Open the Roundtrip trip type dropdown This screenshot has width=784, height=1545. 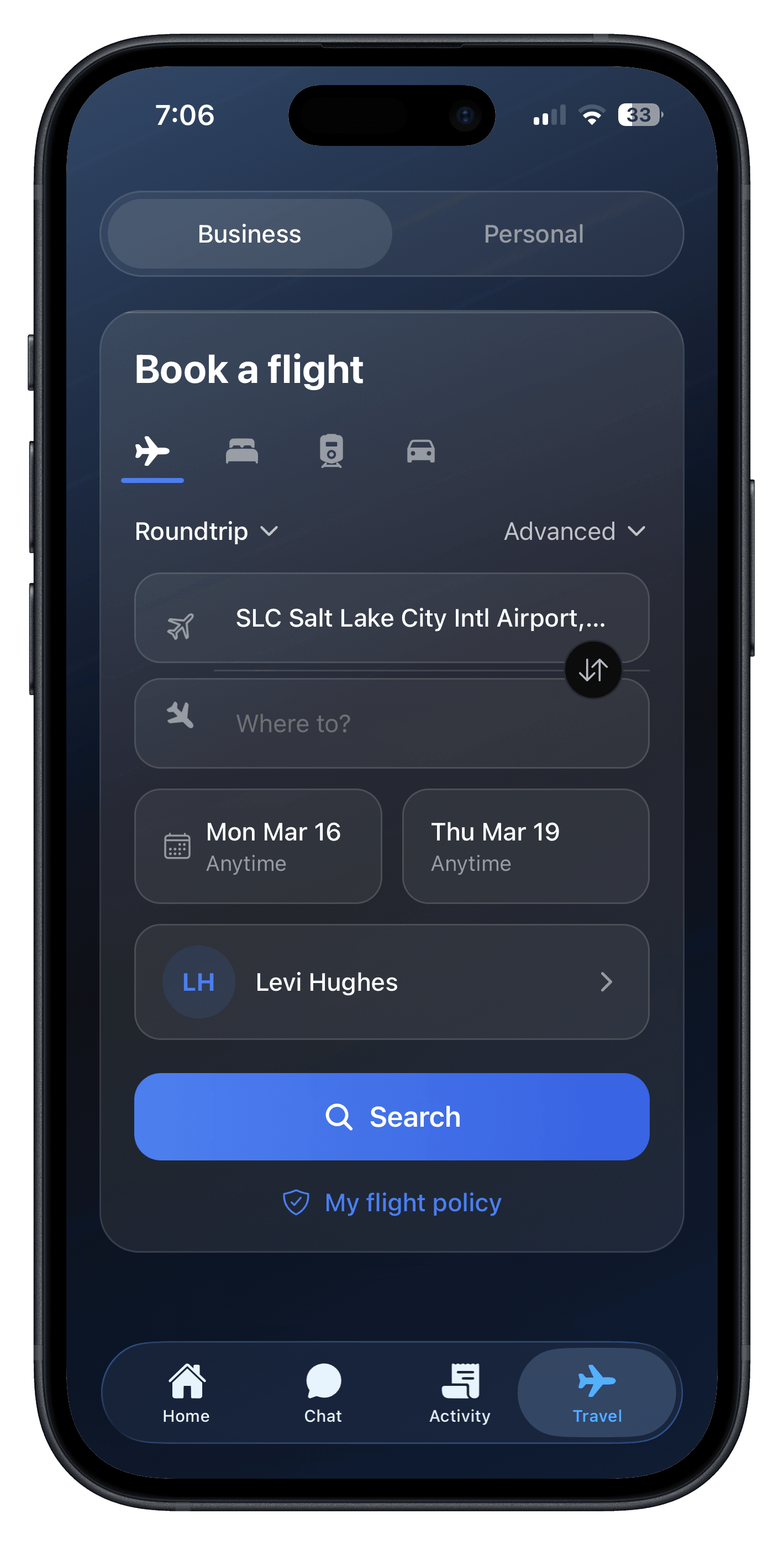[x=206, y=532]
